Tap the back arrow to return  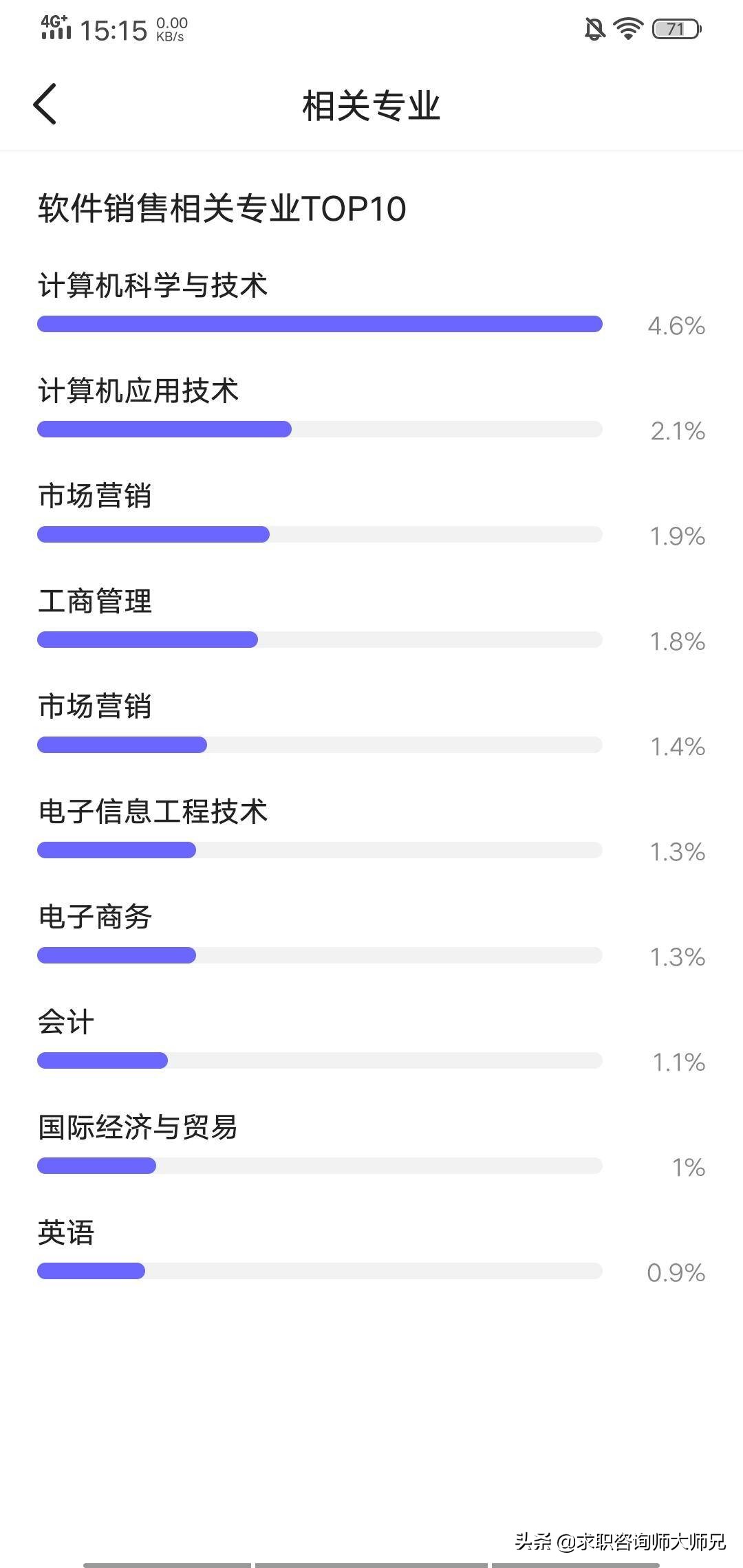coord(45,105)
